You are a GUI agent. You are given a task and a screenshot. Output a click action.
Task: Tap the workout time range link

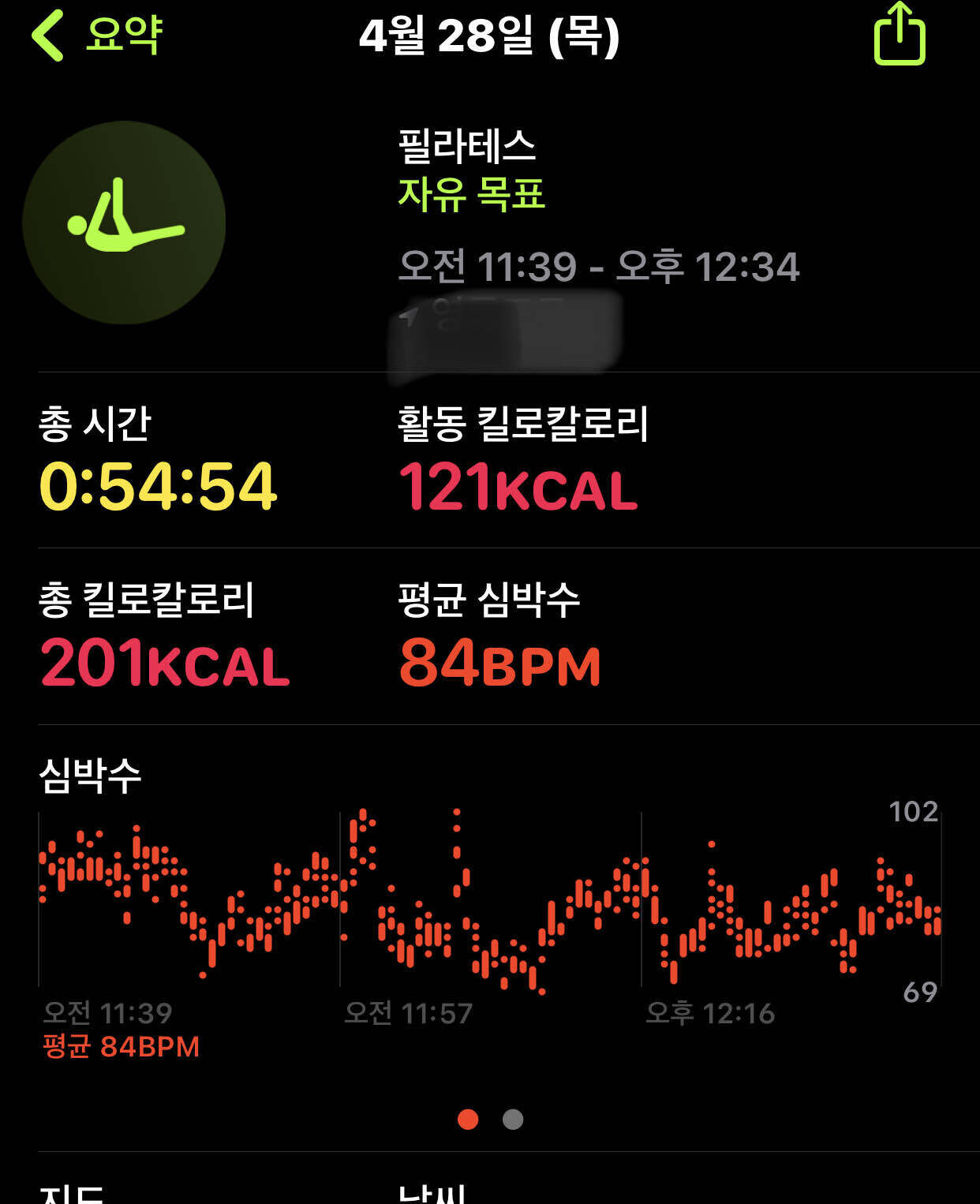pos(598,268)
